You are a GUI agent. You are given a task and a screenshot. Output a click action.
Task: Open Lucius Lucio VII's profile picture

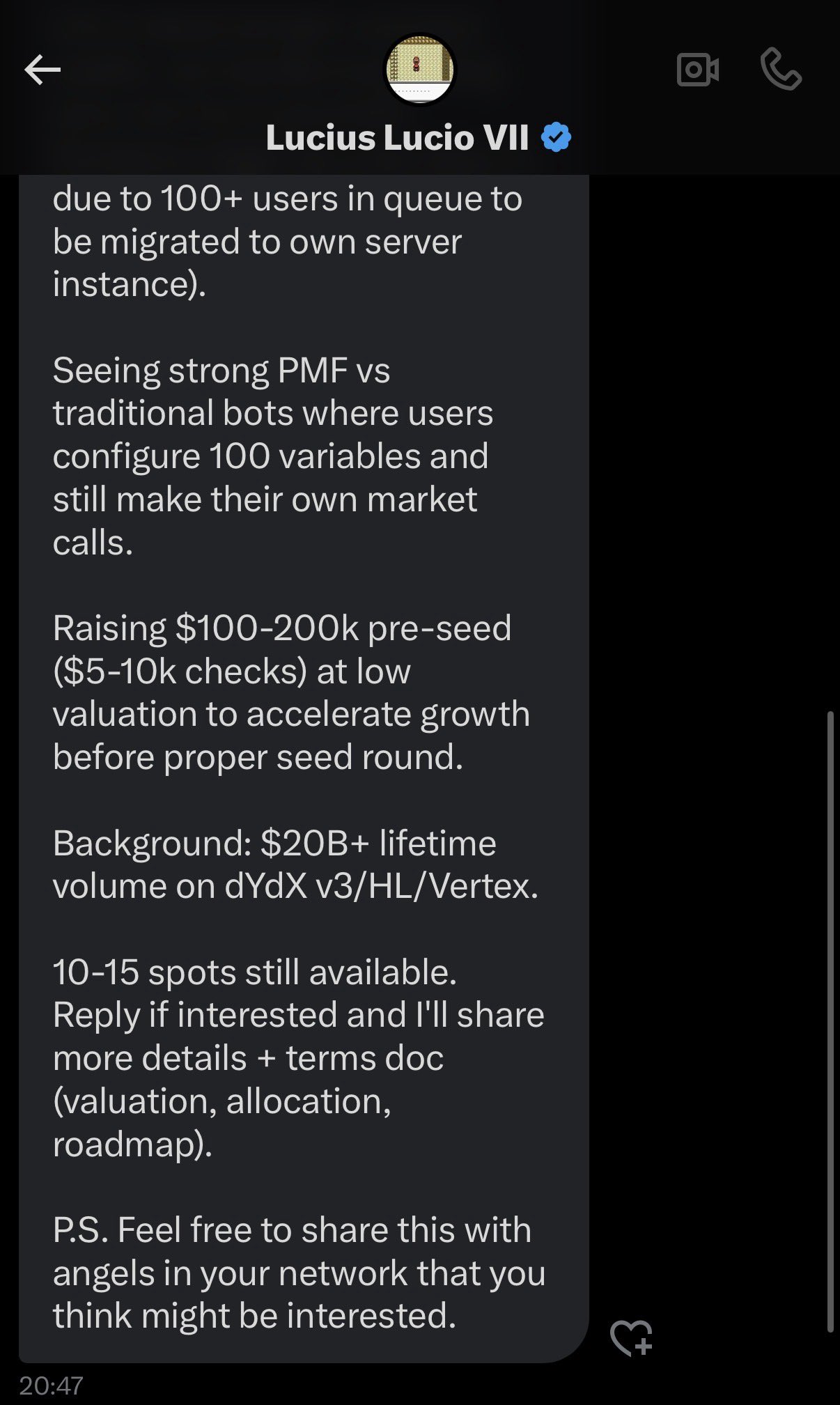420,69
